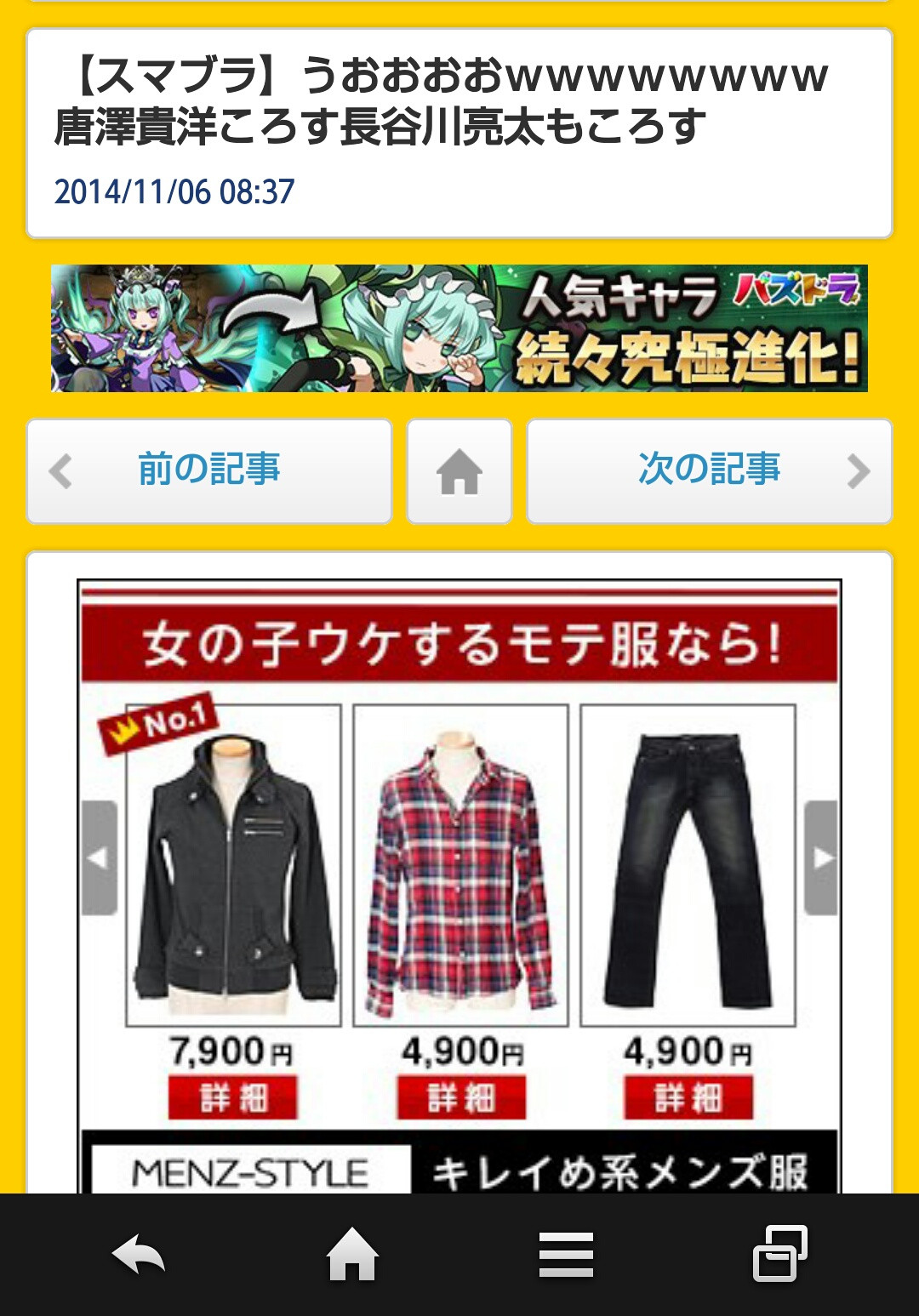Show previous items in clothing carousel
This screenshot has width=919, height=1316.
[99, 857]
